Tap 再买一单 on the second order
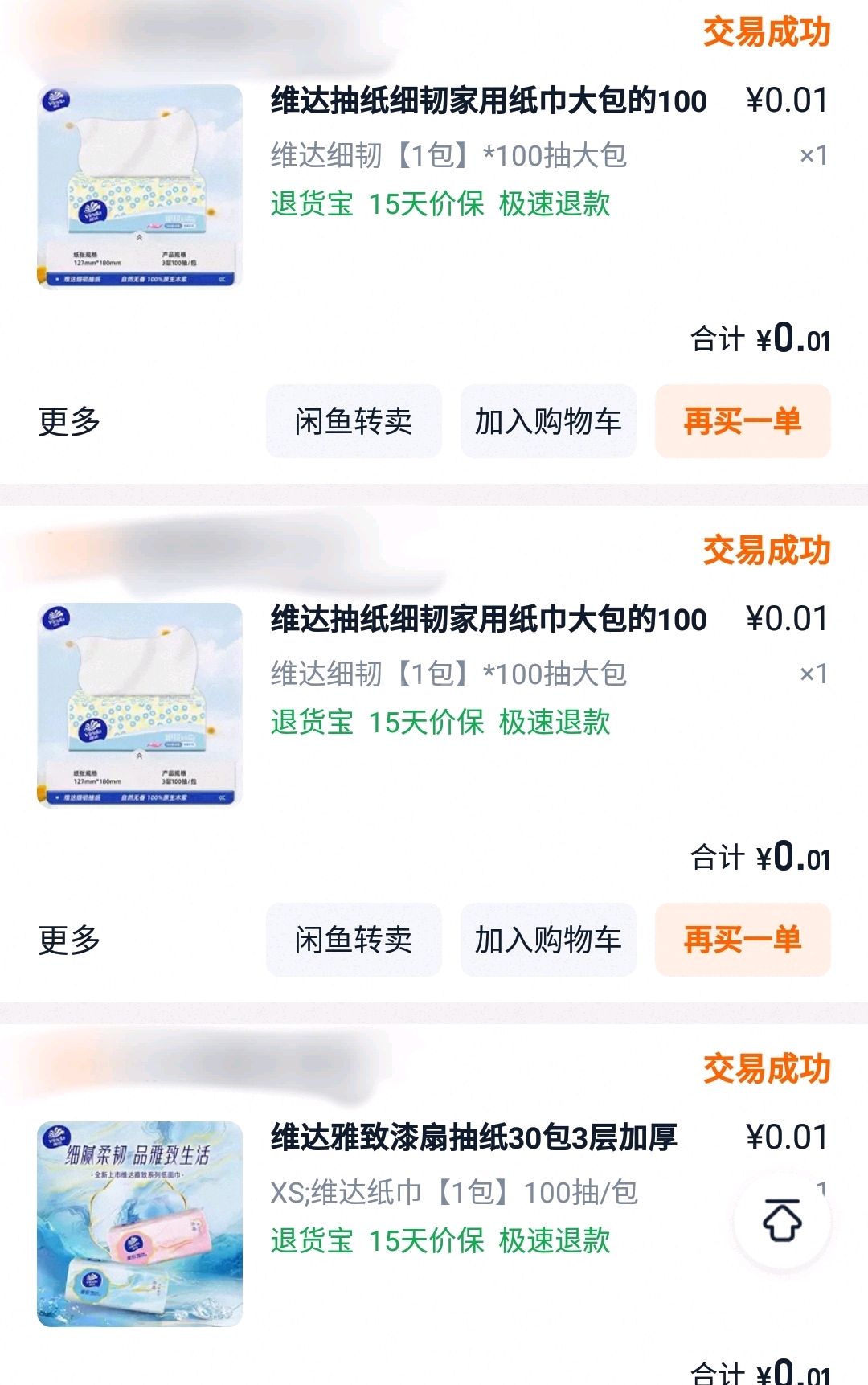The height and width of the screenshot is (1385, 868). 743,940
